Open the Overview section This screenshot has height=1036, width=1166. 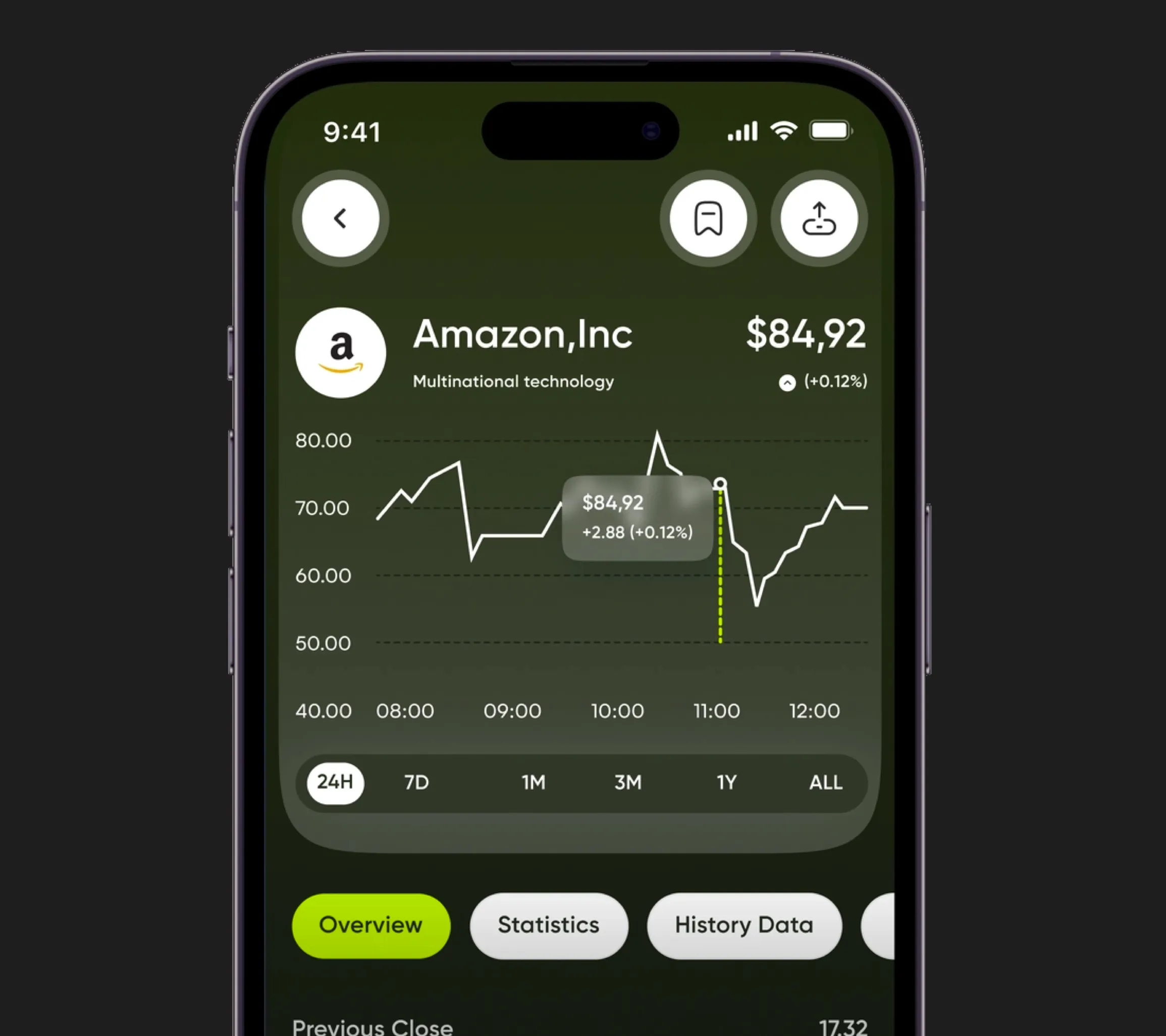tap(371, 925)
